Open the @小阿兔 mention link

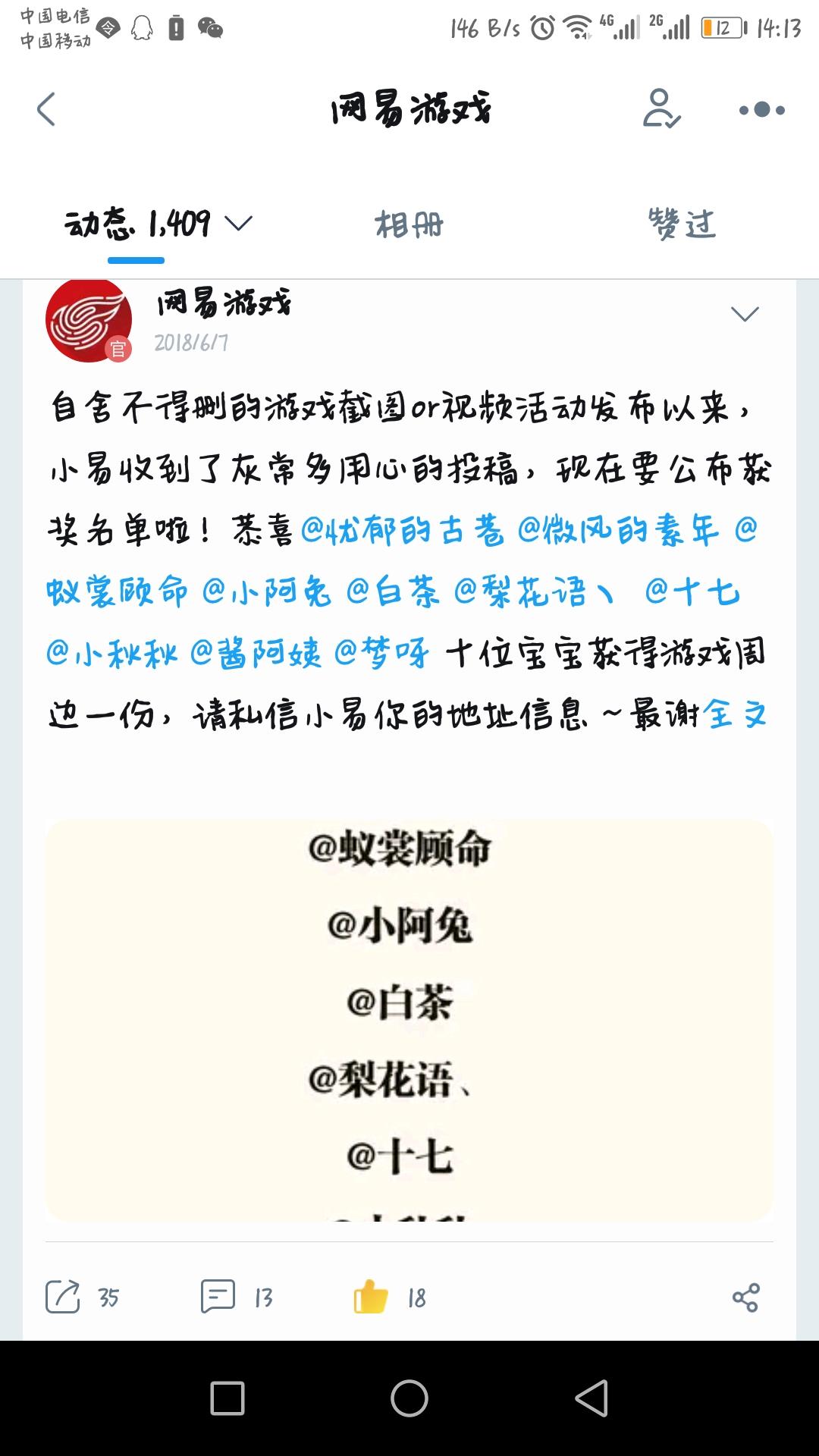click(x=267, y=591)
